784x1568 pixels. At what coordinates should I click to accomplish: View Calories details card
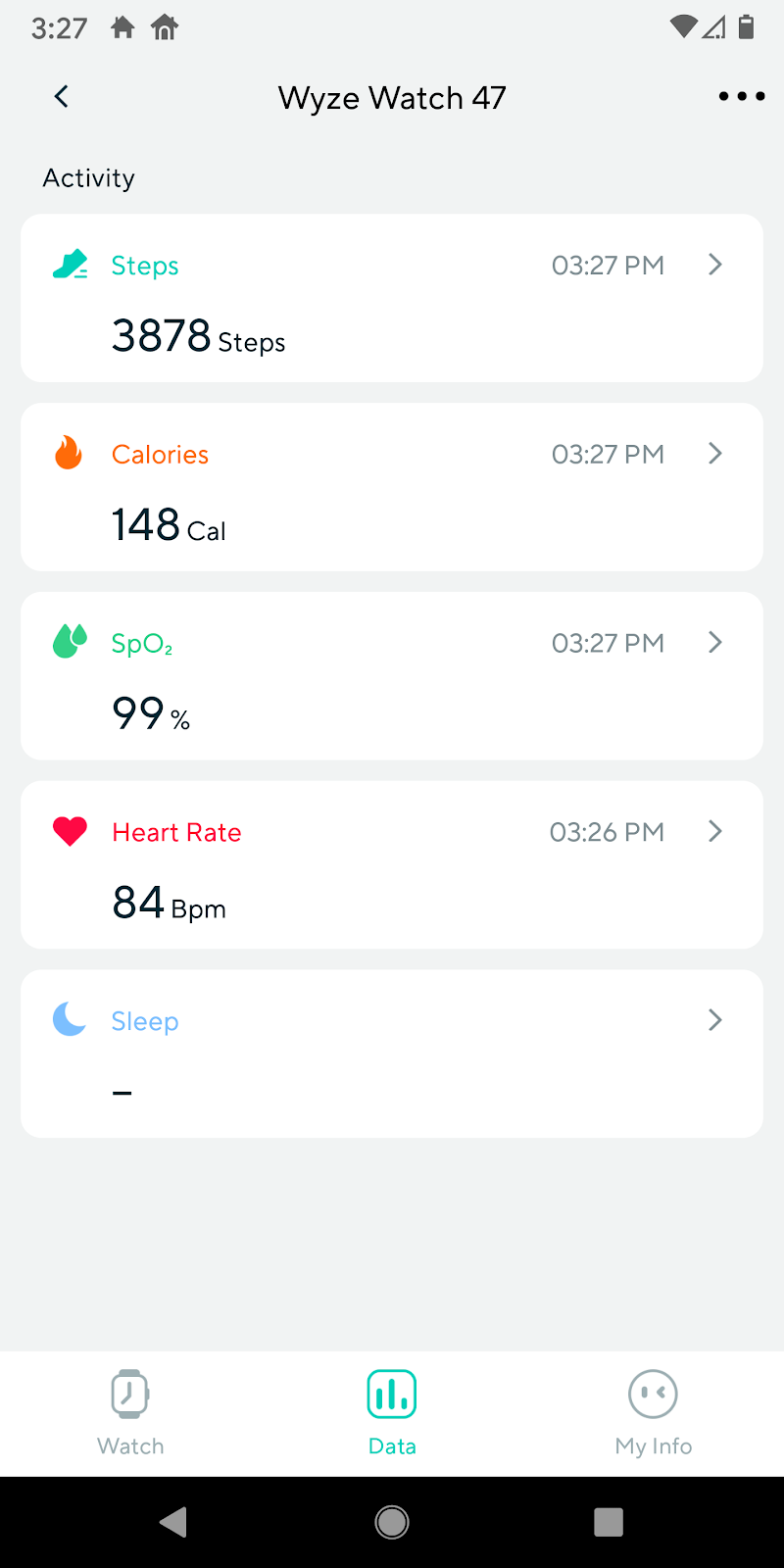pos(392,487)
